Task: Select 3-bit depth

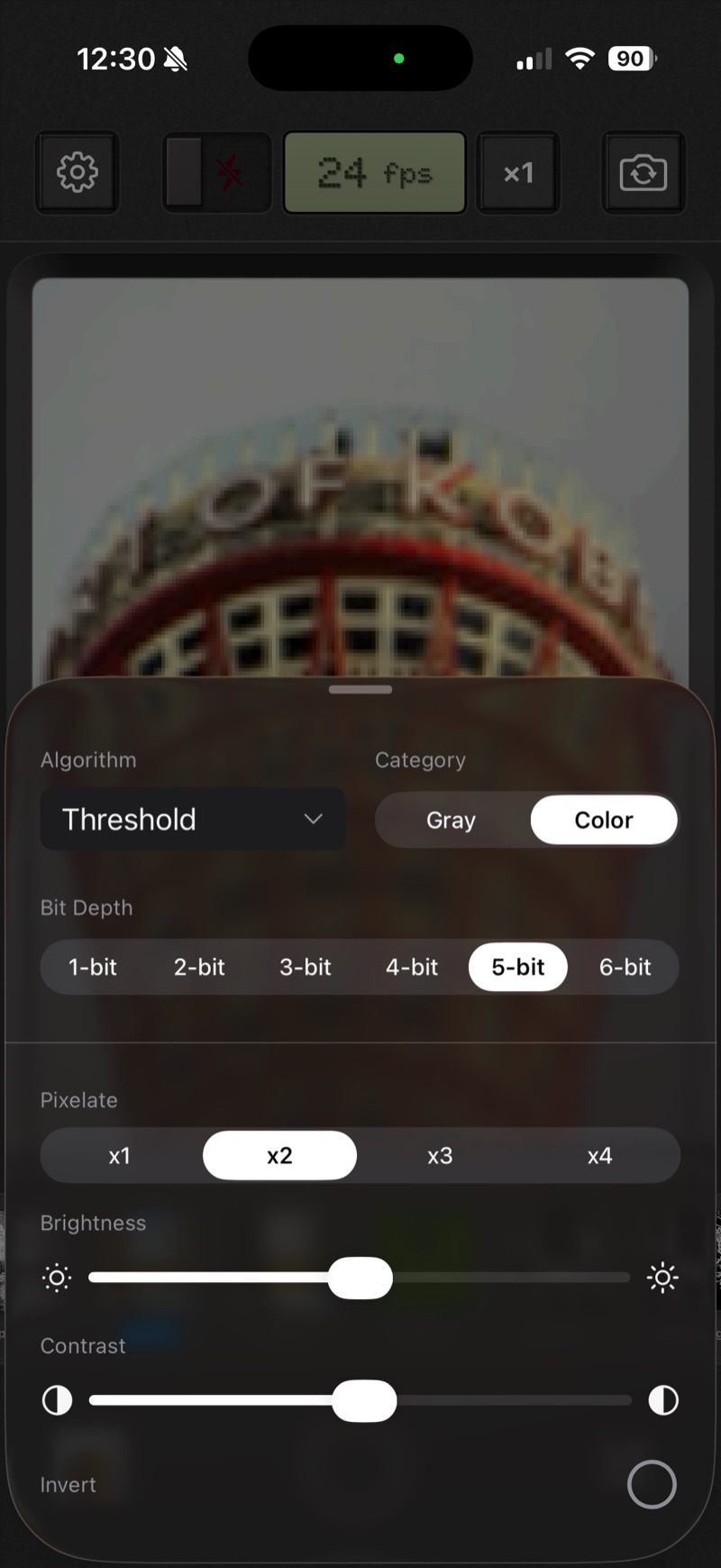Action: coord(306,967)
